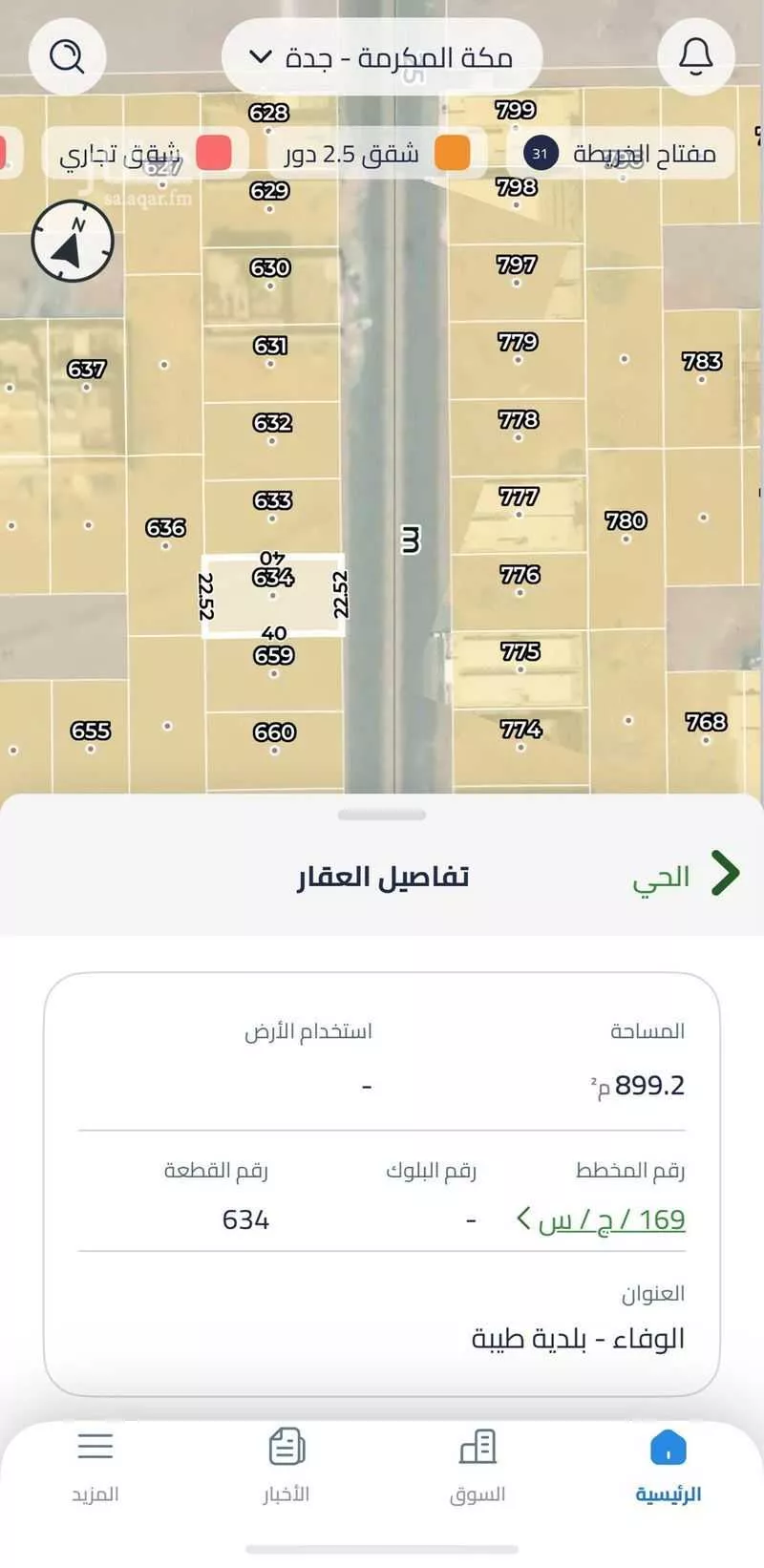764x1568 pixels.
Task: Tap the الأخبار newspaper icon
Action: click(x=285, y=1448)
